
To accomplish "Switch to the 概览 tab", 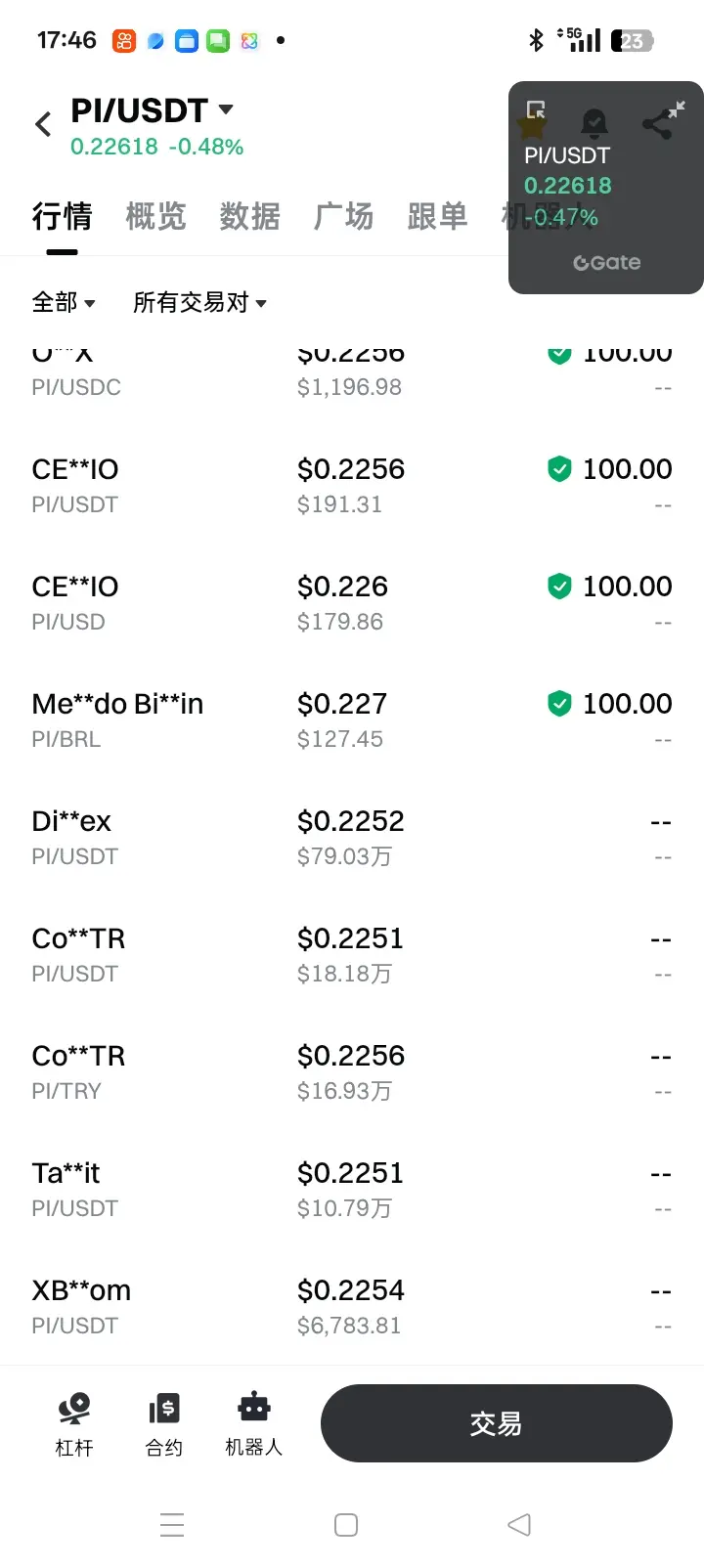I will click(155, 216).
